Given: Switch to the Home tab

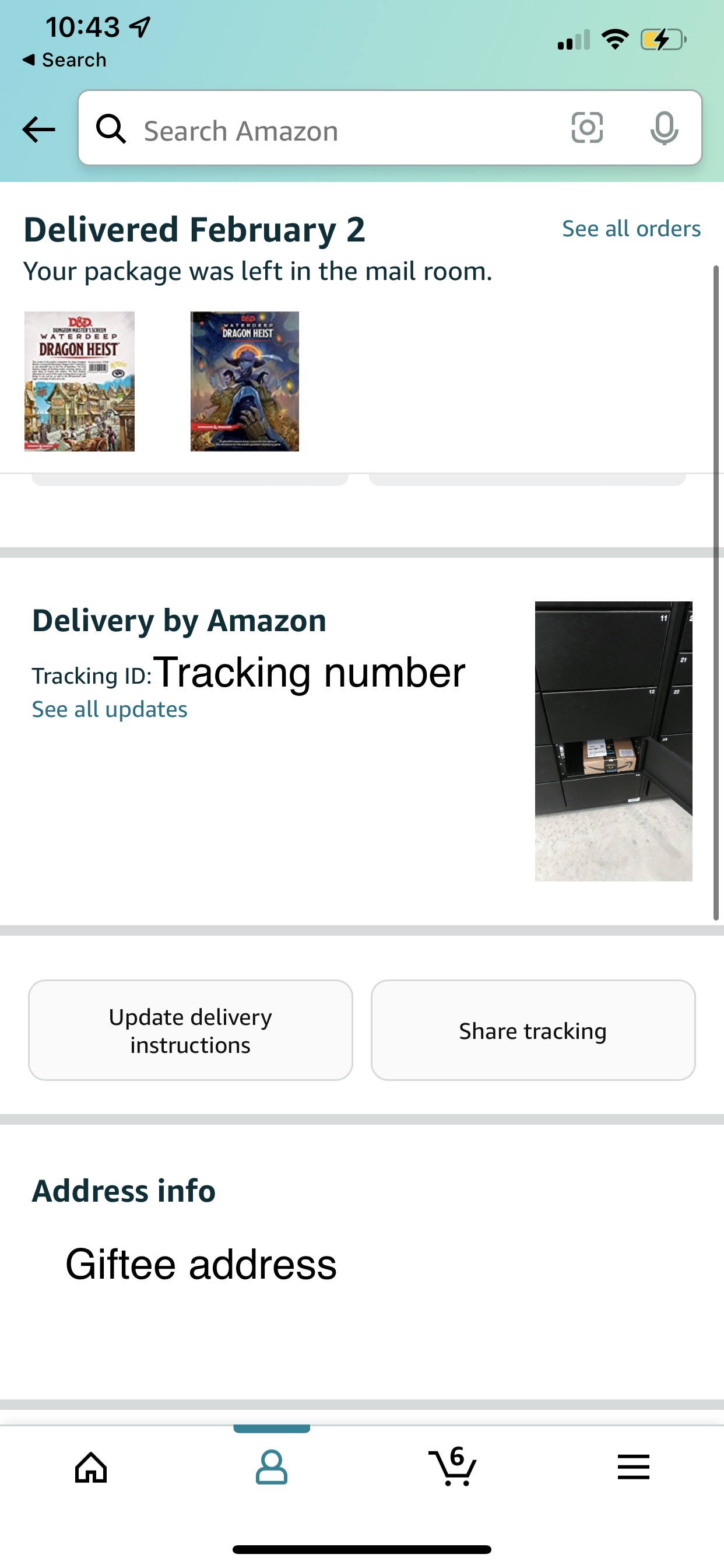Looking at the screenshot, I should (x=91, y=1468).
